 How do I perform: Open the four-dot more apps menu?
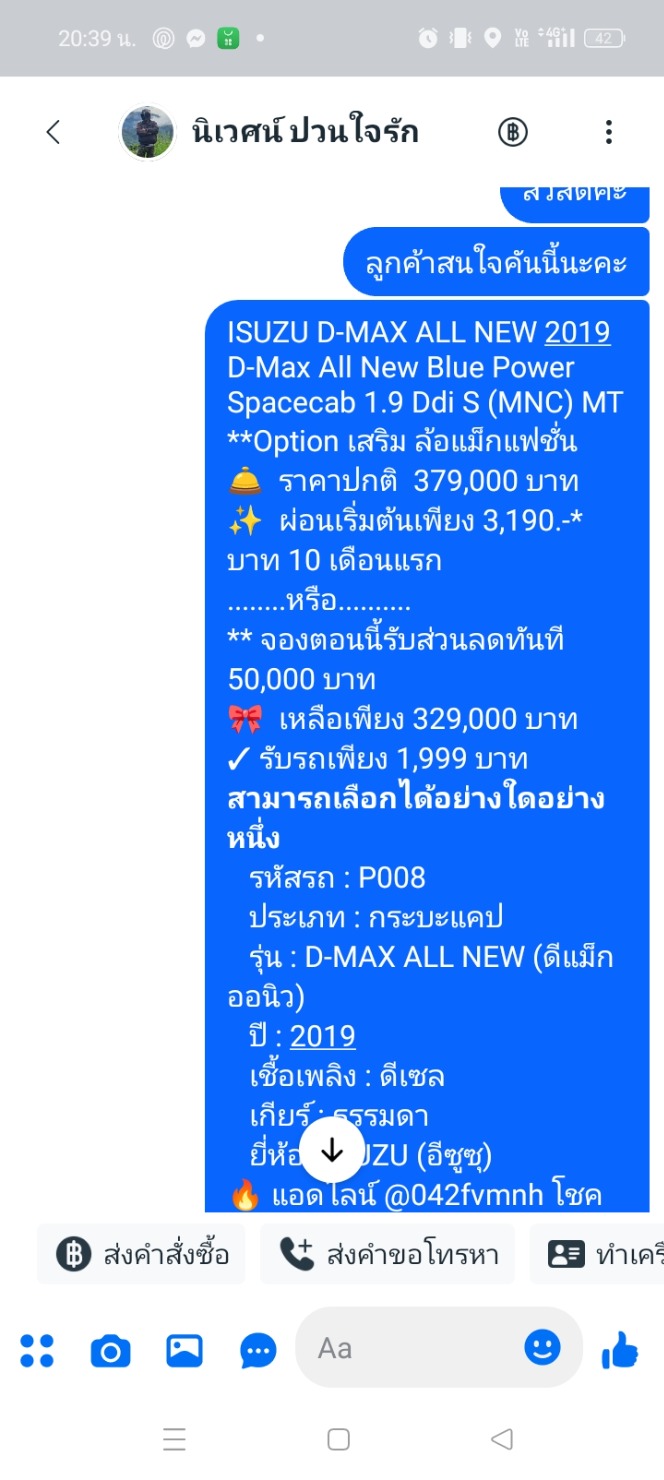tap(37, 1350)
